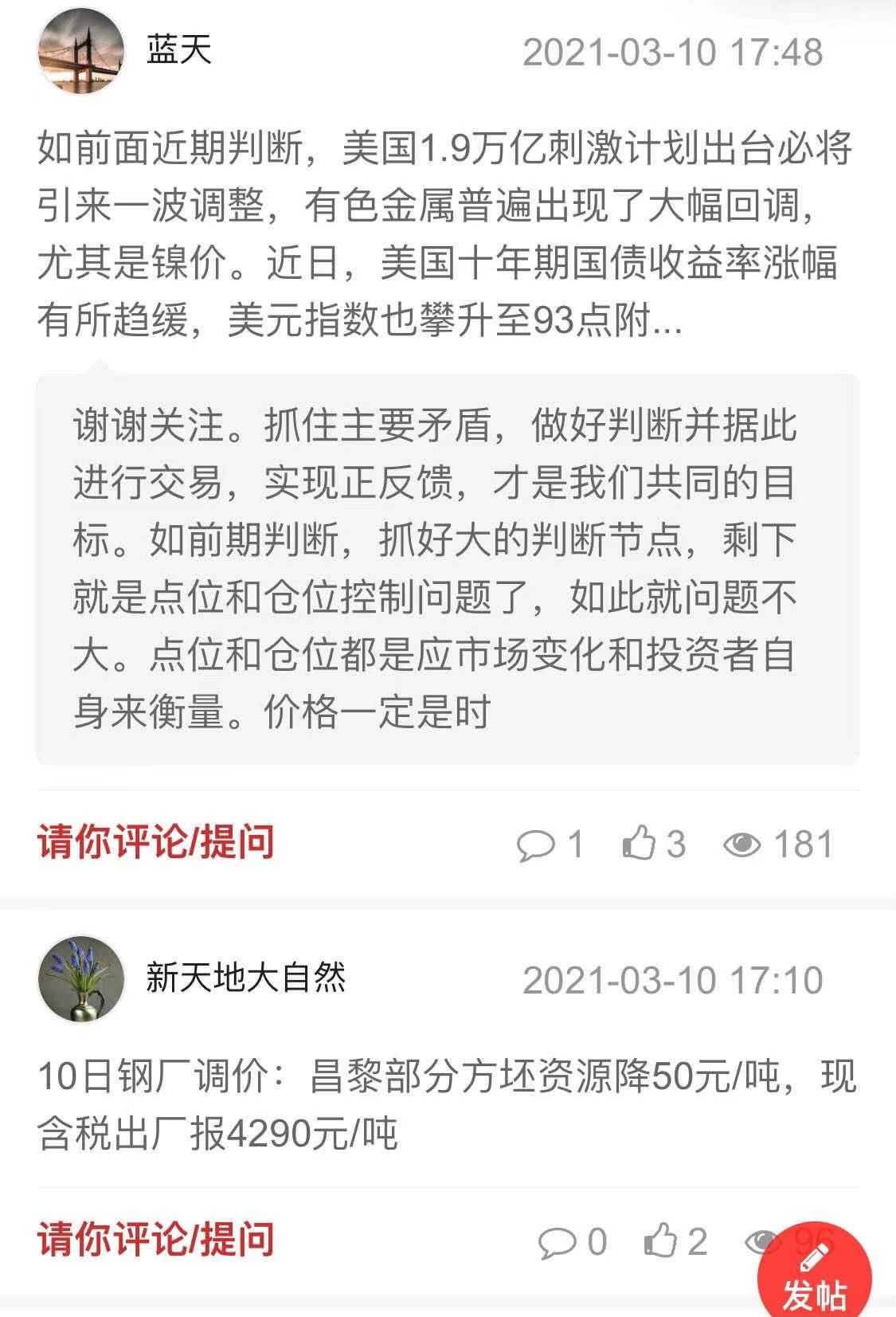896x1317 pixels.
Task: Like 蓝天's post
Action: point(653,845)
